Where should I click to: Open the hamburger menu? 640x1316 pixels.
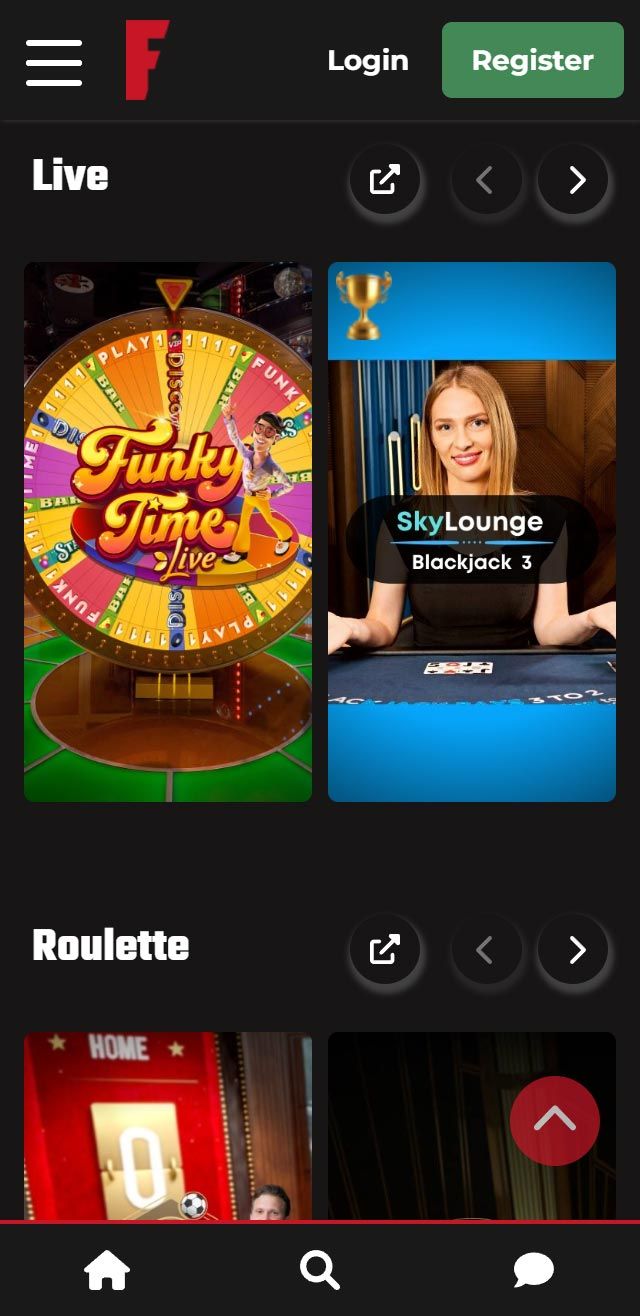coord(54,62)
